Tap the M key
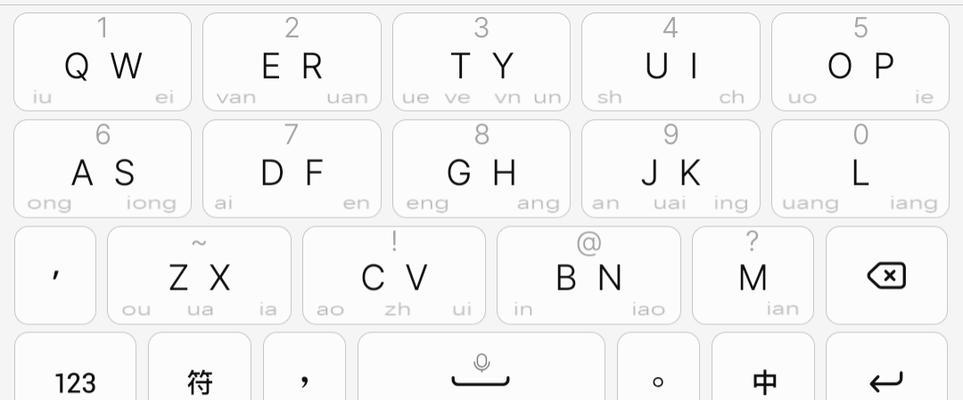The height and width of the screenshot is (400, 963). 752,276
